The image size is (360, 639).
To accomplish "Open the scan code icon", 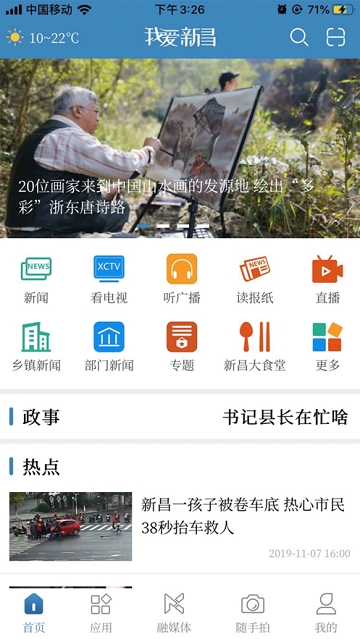I will coord(336,37).
